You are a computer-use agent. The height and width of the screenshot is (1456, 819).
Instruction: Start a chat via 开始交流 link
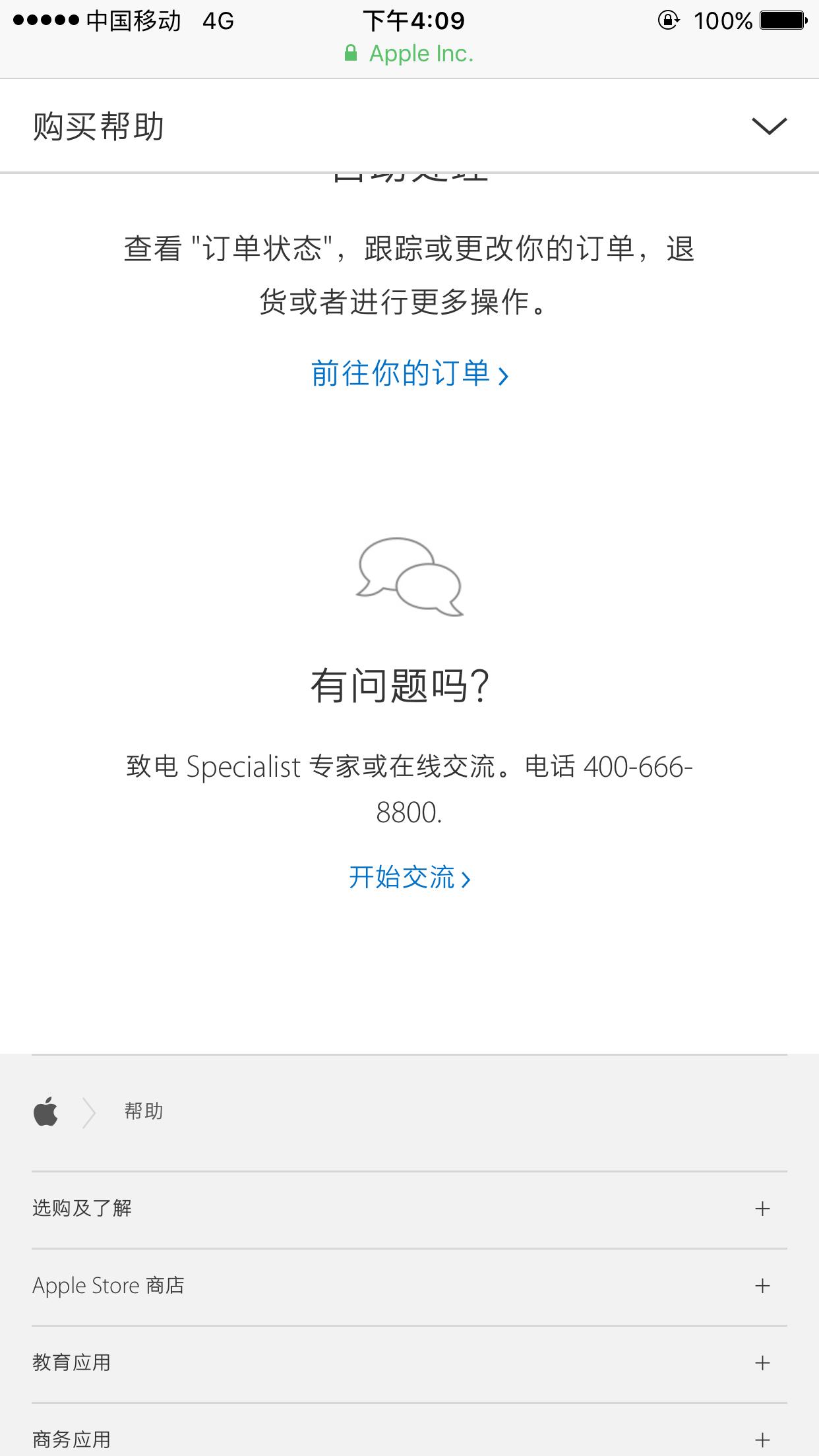click(410, 876)
